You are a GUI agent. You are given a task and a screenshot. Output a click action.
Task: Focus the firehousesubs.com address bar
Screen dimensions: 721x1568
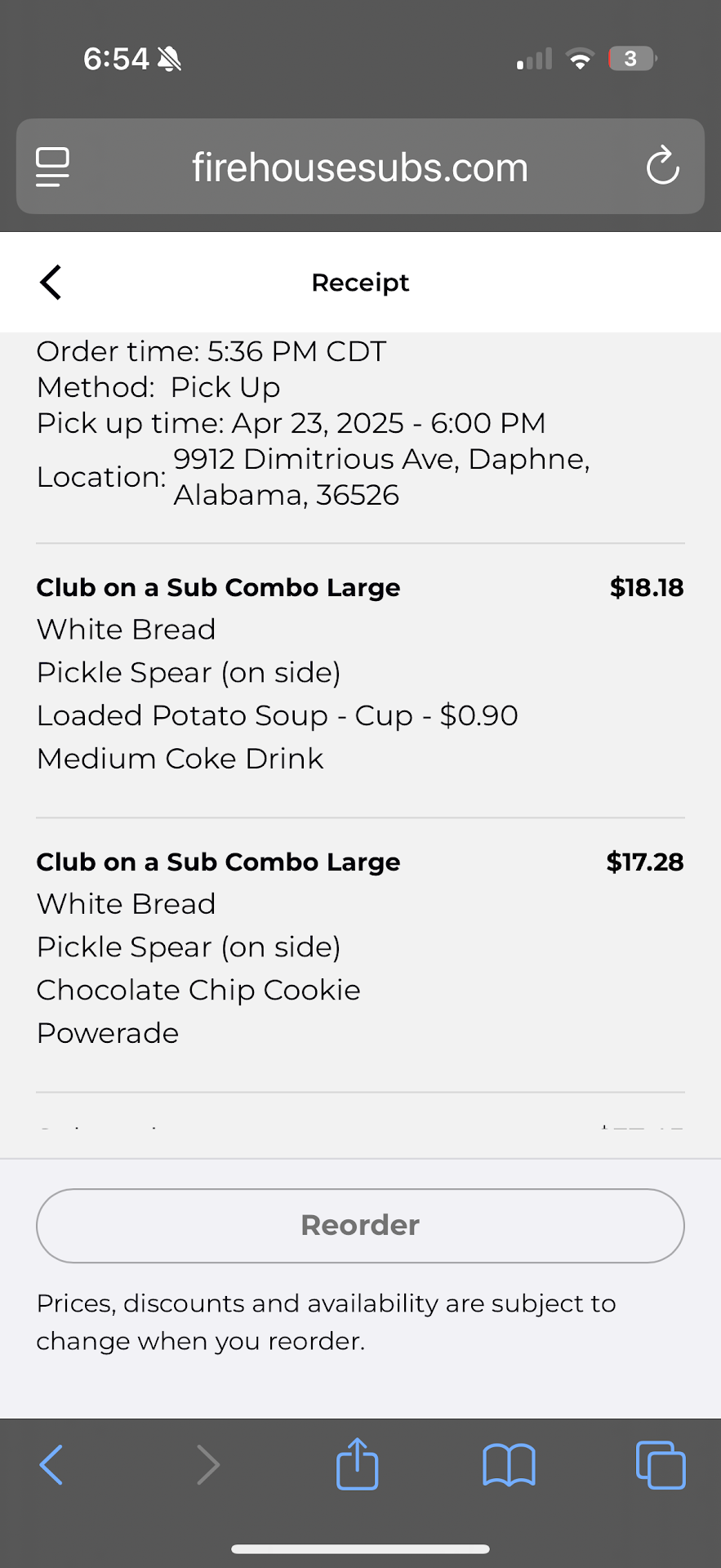click(x=360, y=167)
